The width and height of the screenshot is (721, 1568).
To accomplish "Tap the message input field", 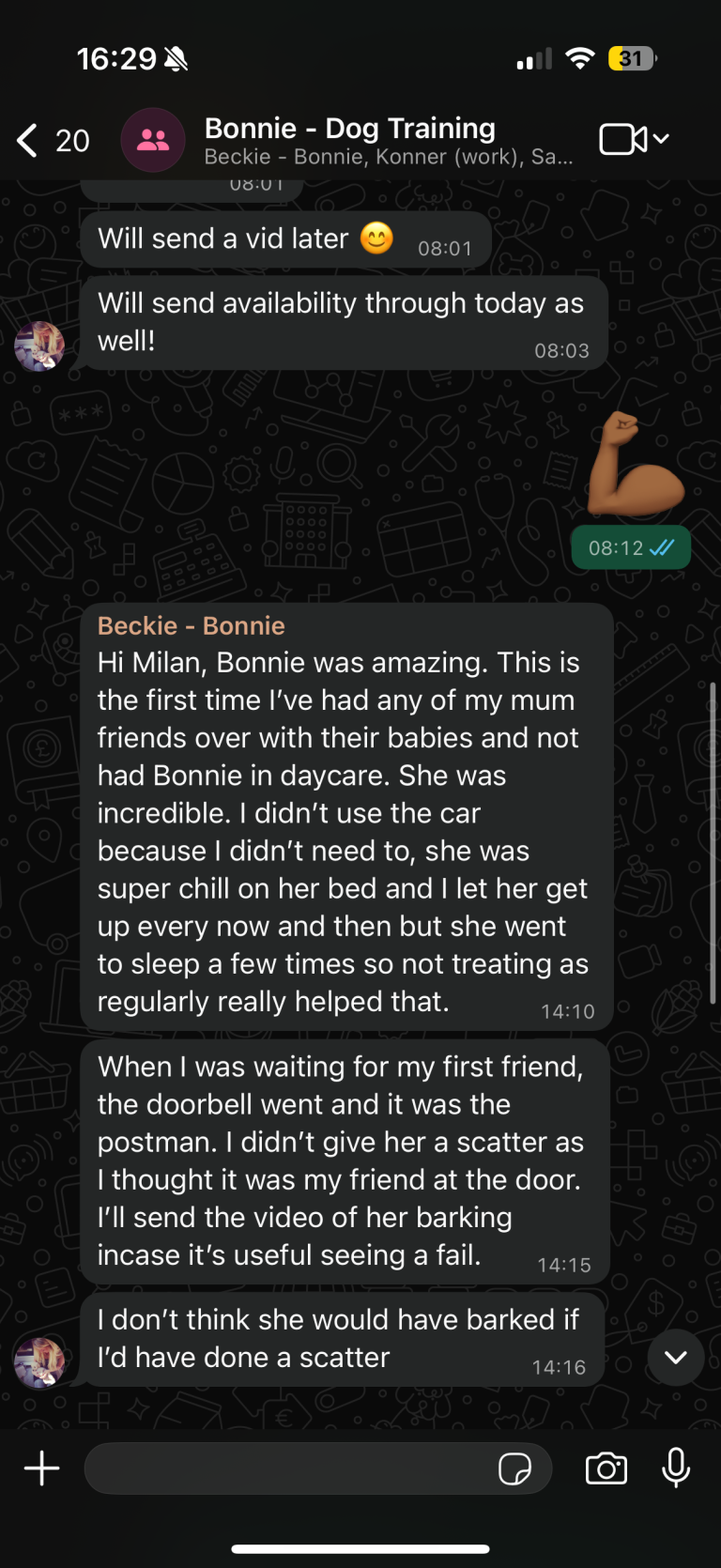I will [286, 1468].
